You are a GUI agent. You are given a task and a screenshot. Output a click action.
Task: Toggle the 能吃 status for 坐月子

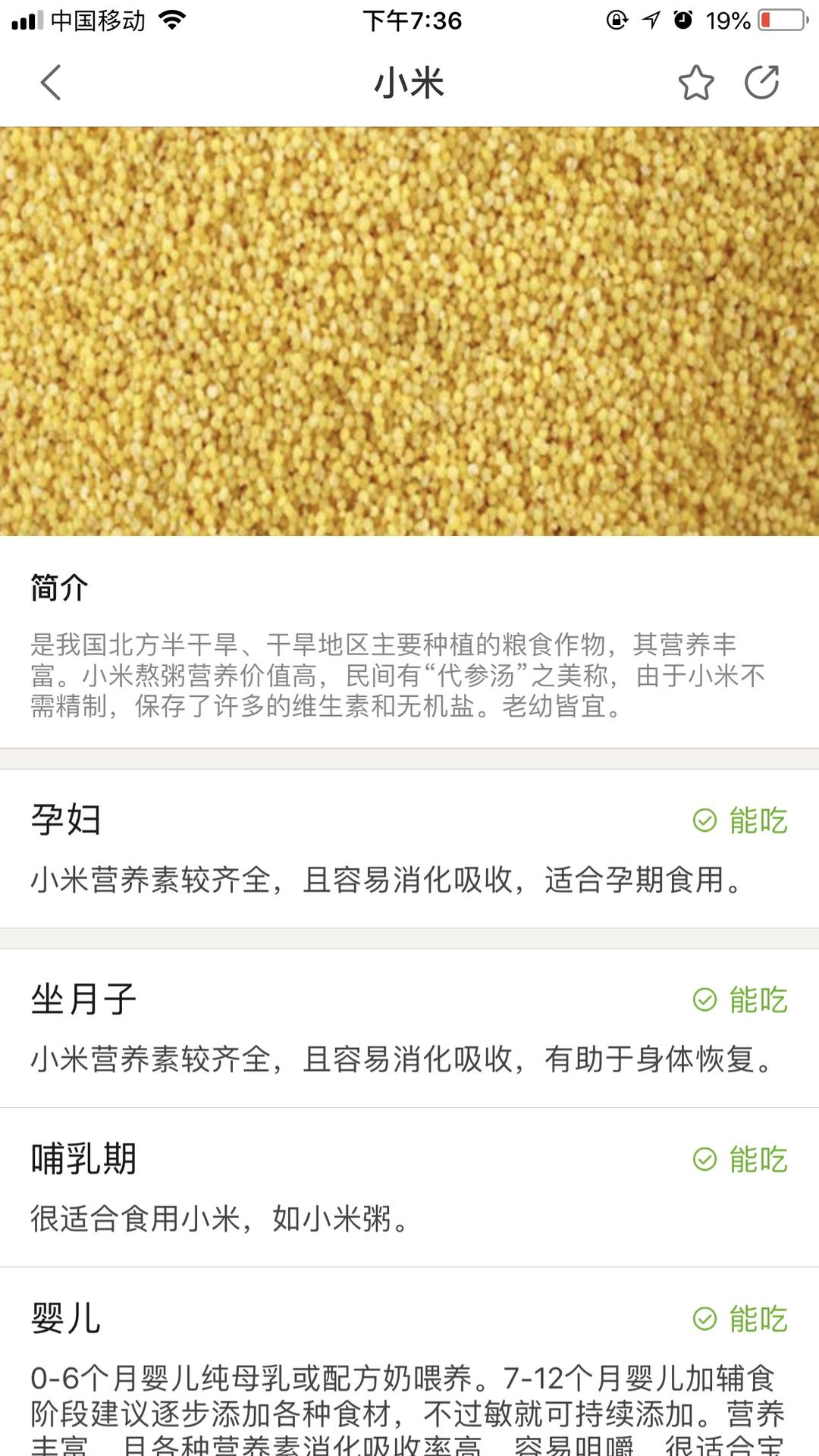pyautogui.click(x=757, y=1001)
